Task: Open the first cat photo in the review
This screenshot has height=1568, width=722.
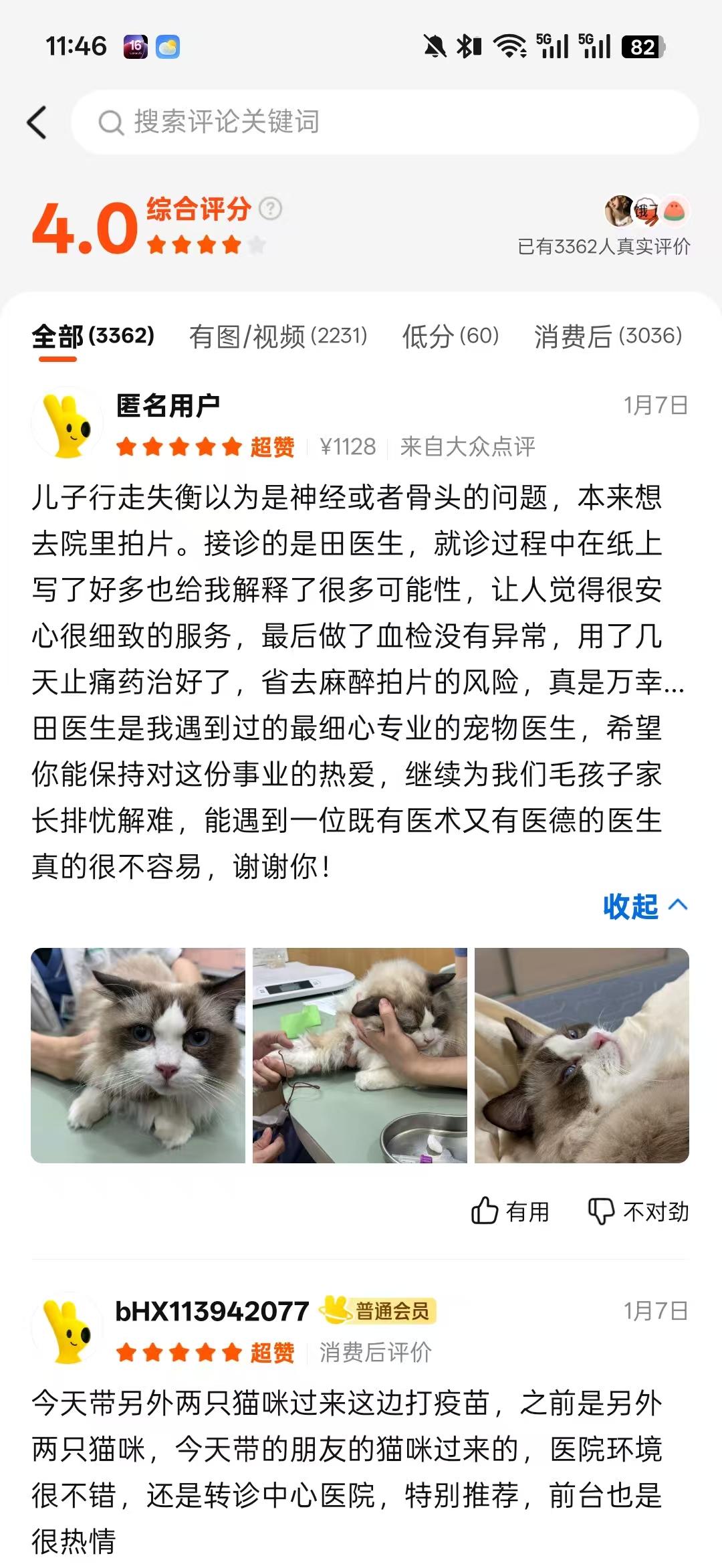Action: pos(138,1055)
